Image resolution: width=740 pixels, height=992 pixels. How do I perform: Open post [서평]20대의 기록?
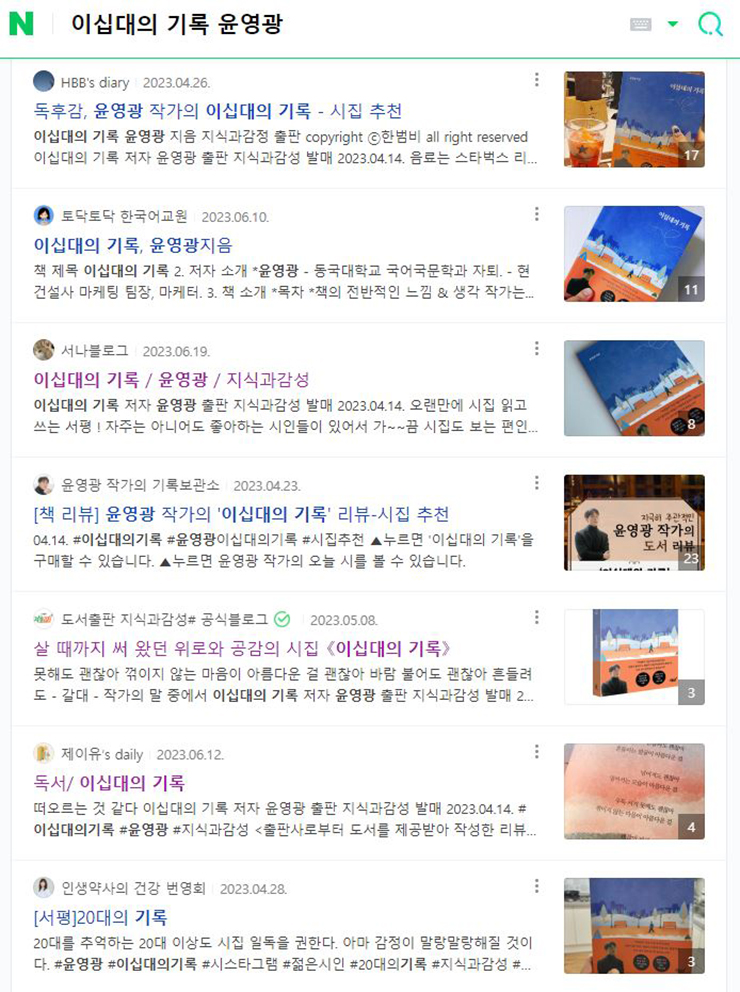point(100,917)
